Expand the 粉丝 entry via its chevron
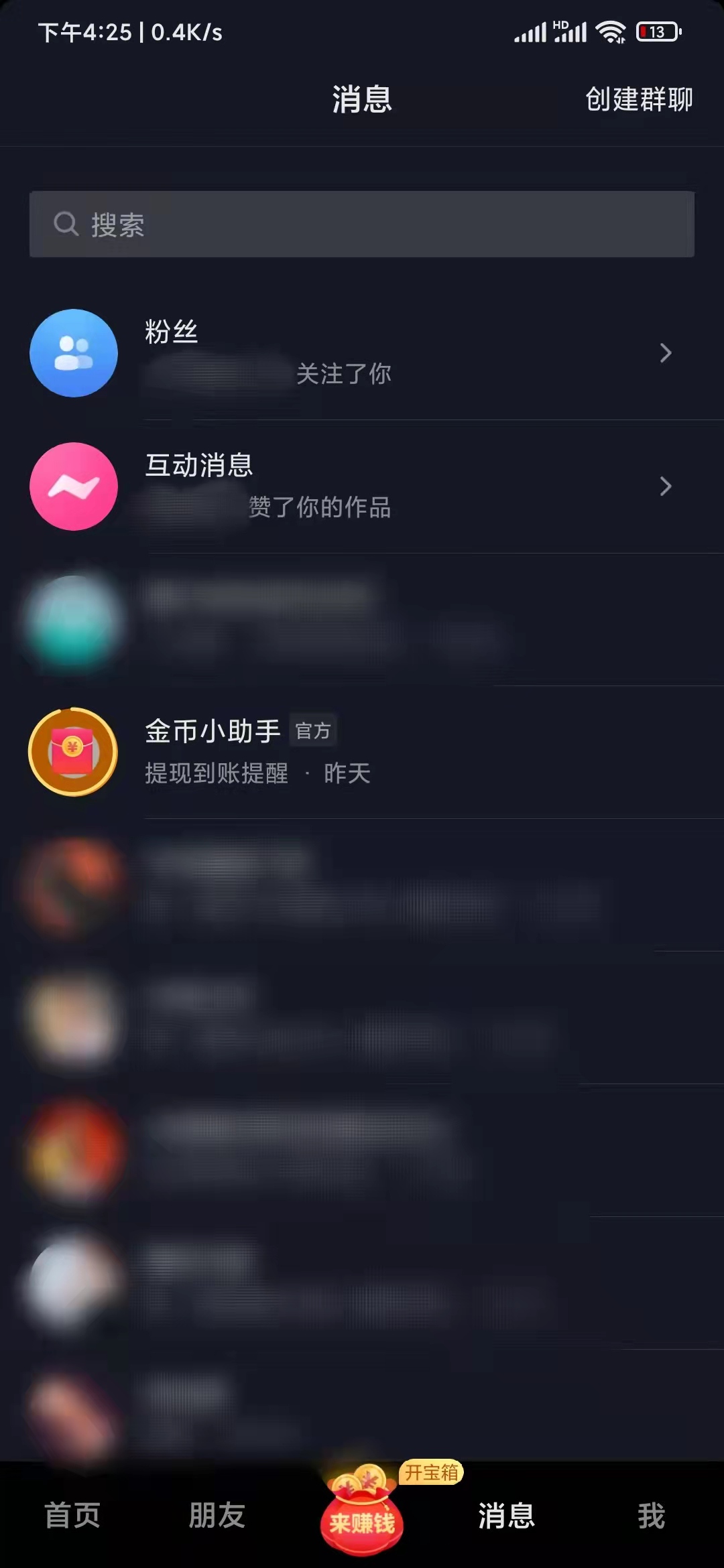724x1568 pixels. [x=664, y=354]
